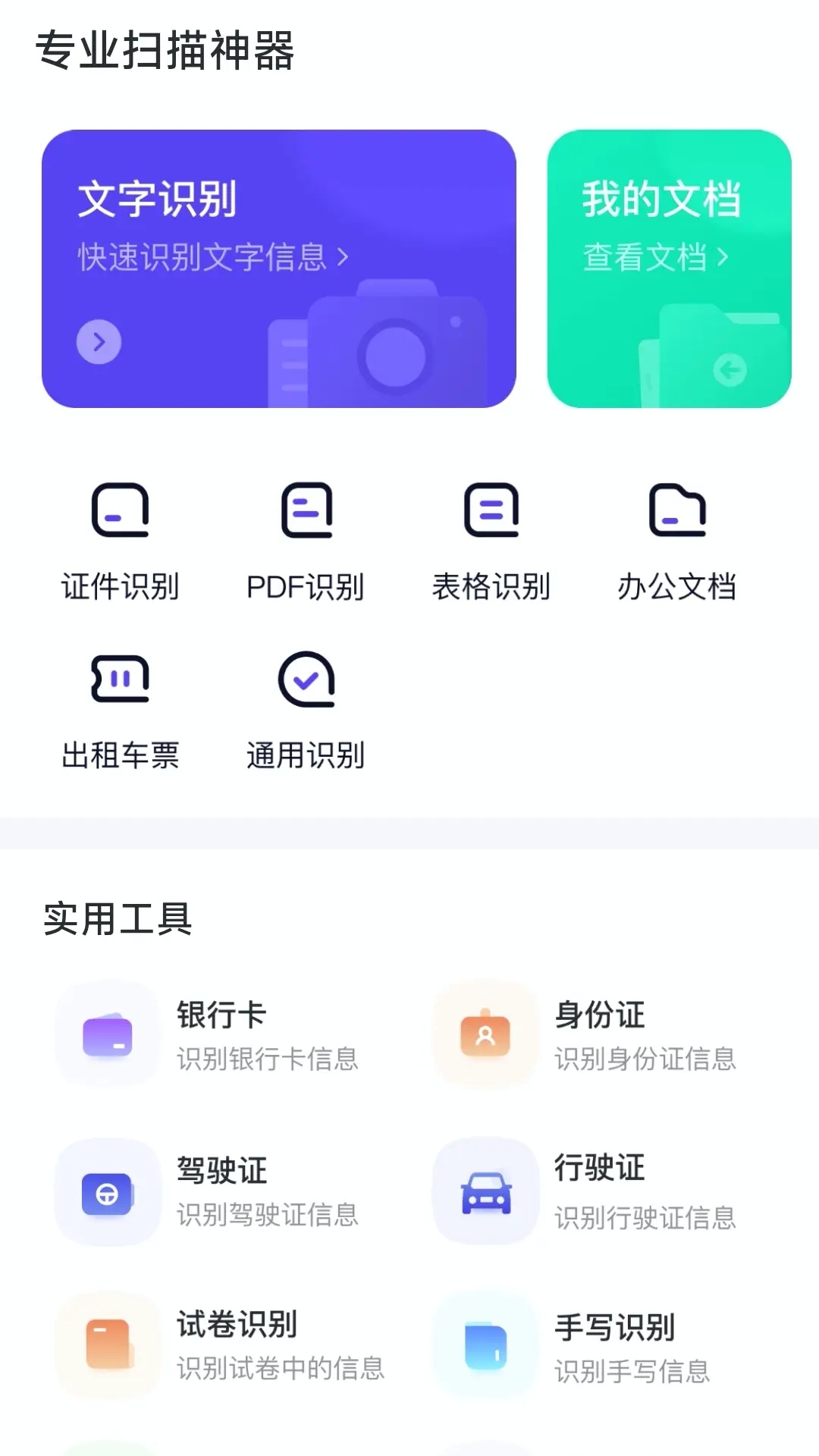Select the 出租车票 ticket icon
This screenshot has width=819, height=1456.
120,679
